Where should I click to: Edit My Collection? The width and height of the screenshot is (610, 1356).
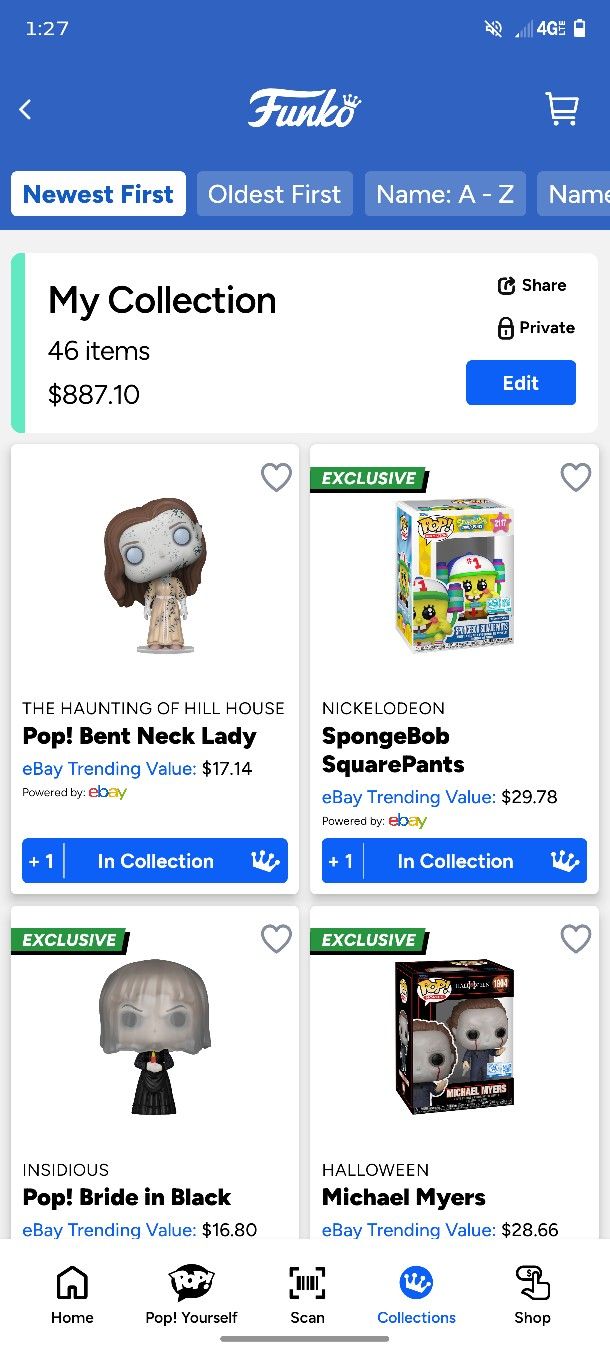[520, 383]
